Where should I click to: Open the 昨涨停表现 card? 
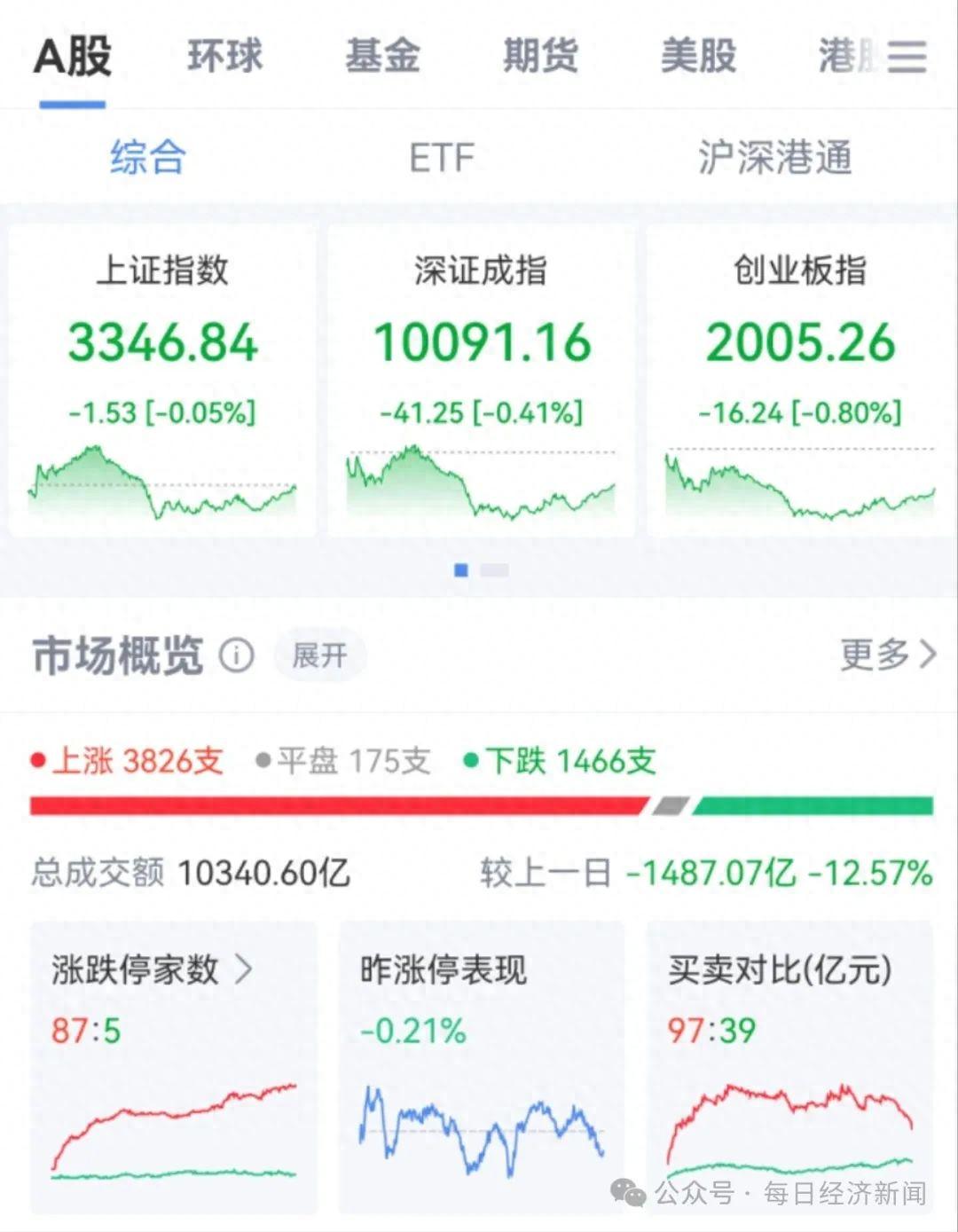coord(482,1068)
